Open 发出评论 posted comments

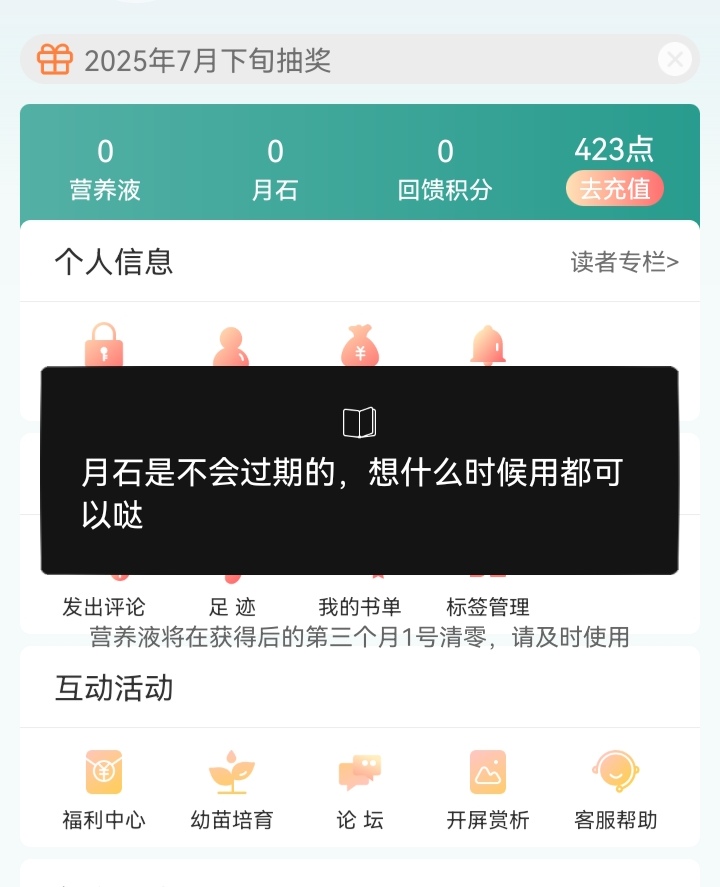point(104,605)
